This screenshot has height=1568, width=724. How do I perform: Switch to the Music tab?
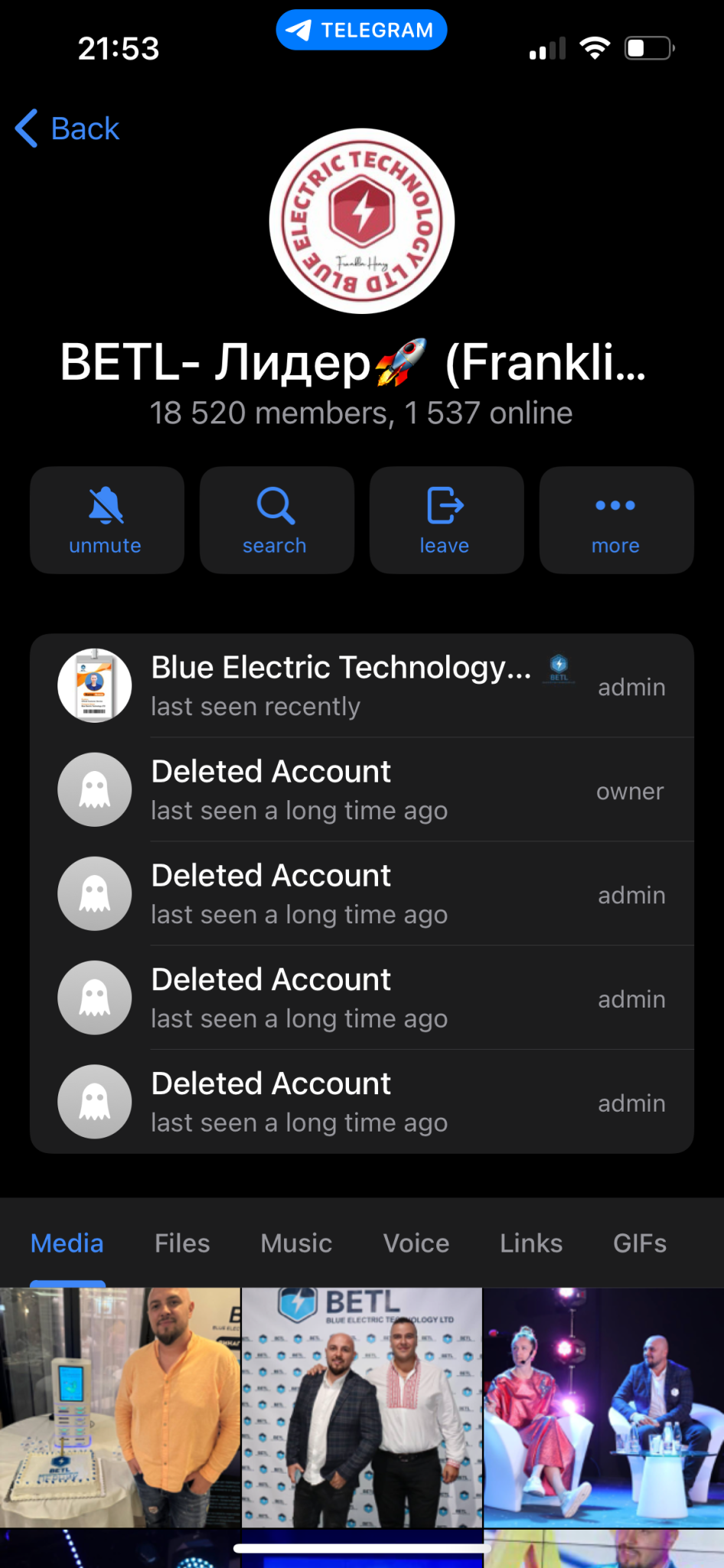pyautogui.click(x=296, y=1243)
